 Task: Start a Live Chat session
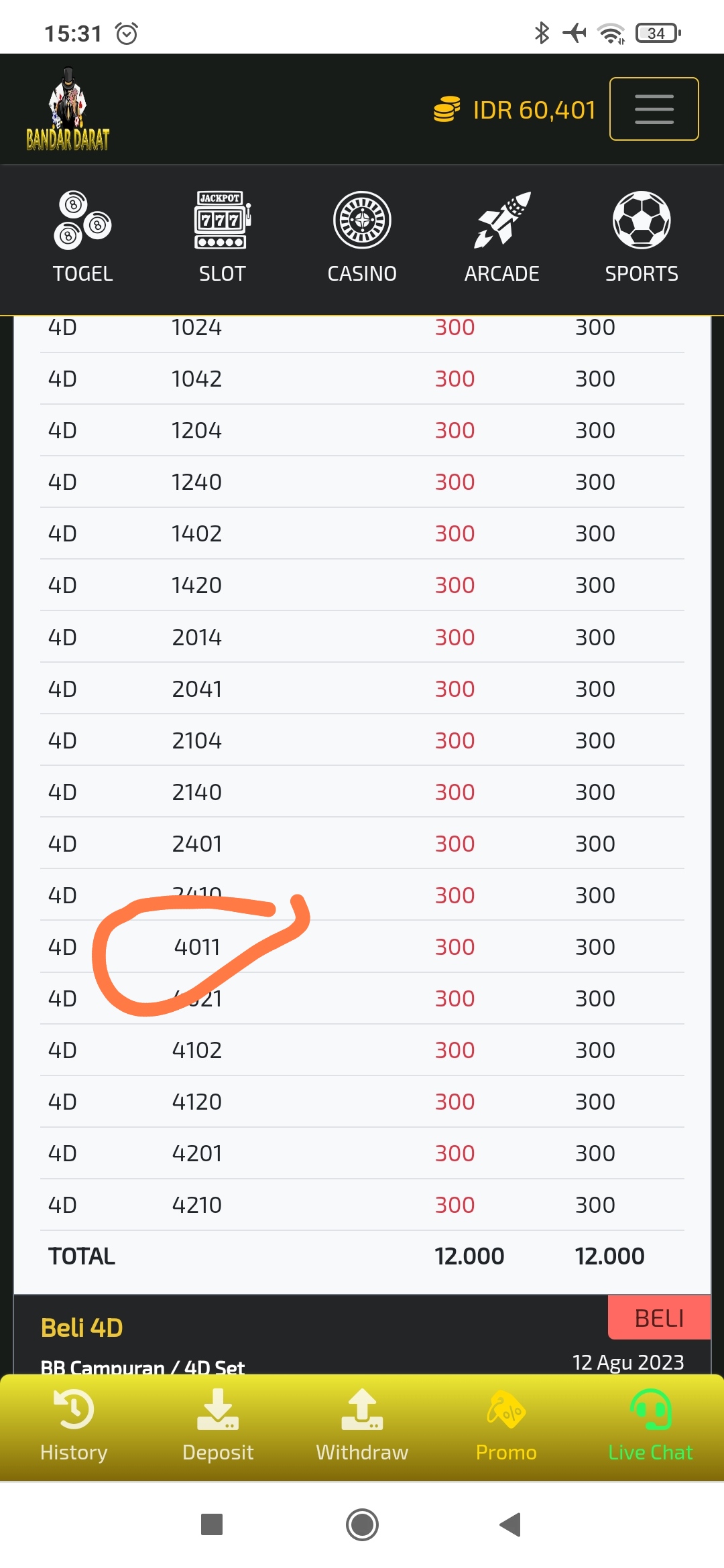(650, 1425)
